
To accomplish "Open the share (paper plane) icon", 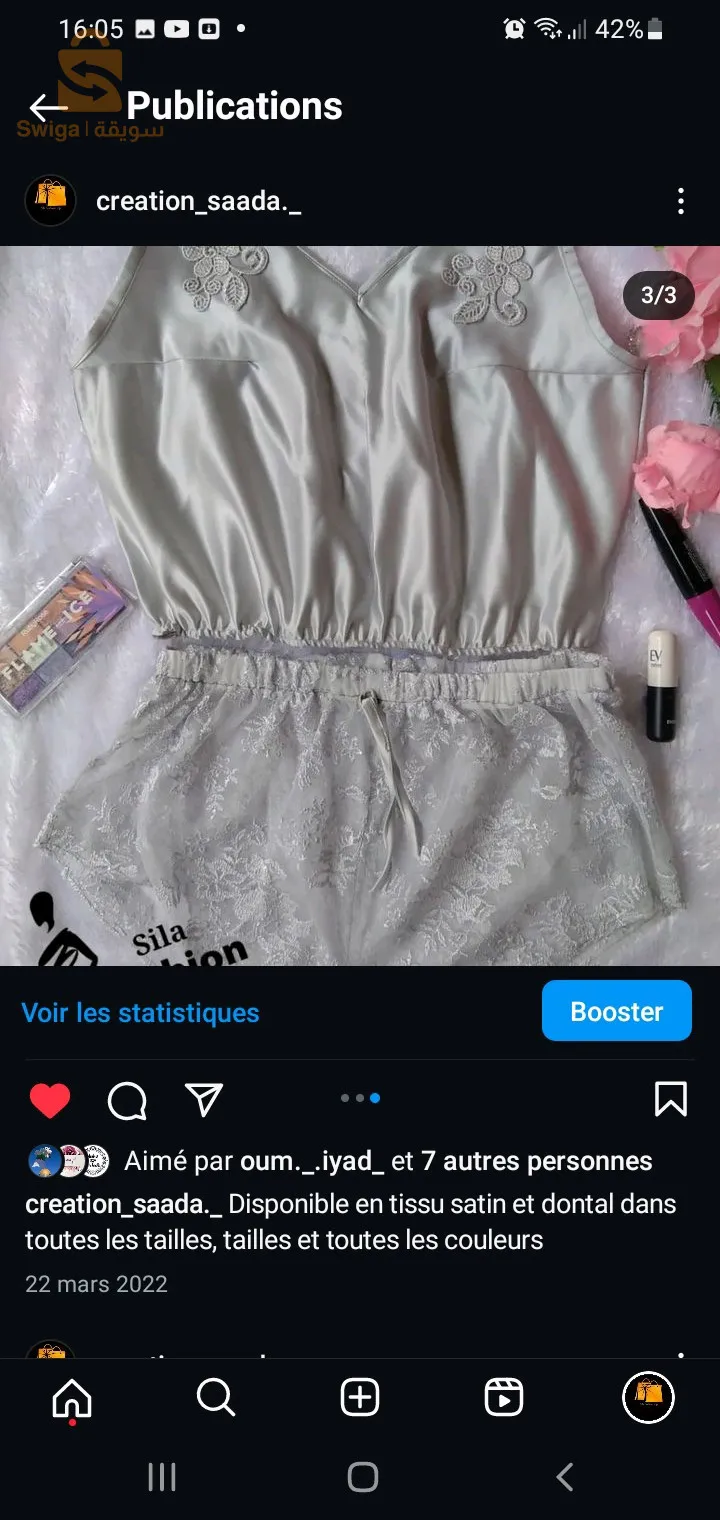I will pyautogui.click(x=203, y=1098).
